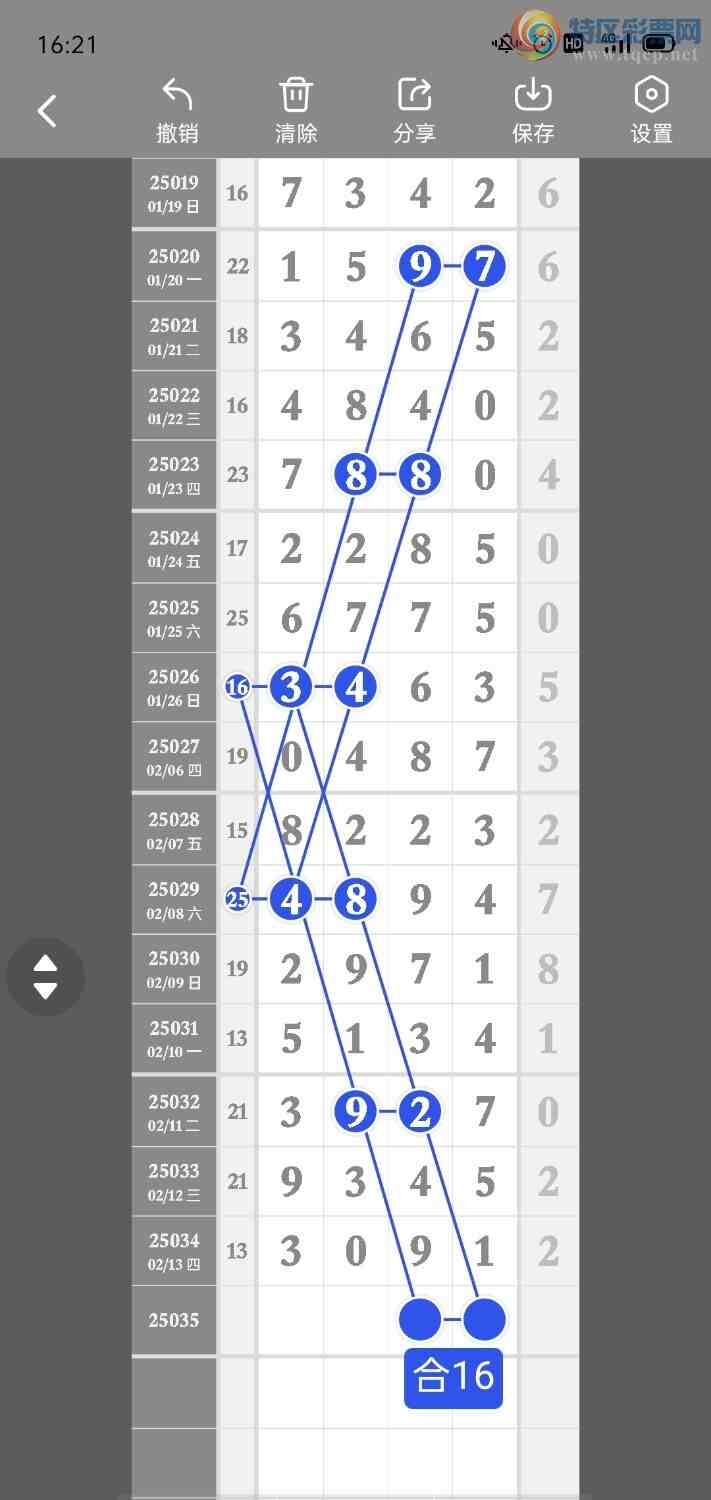
Task: Undo last mark with 撤销
Action: click(177, 111)
